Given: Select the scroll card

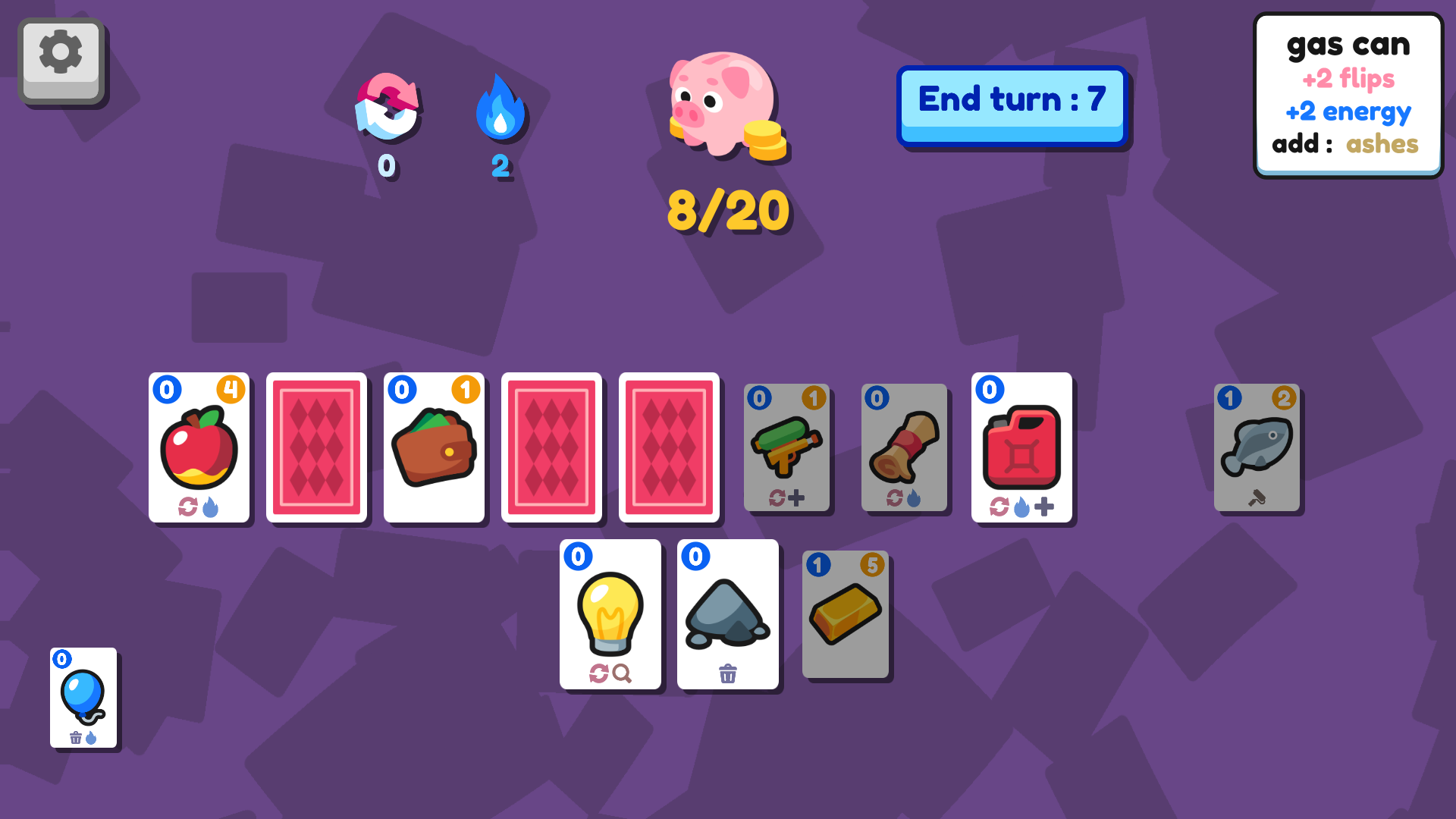Looking at the screenshot, I should click(x=904, y=447).
